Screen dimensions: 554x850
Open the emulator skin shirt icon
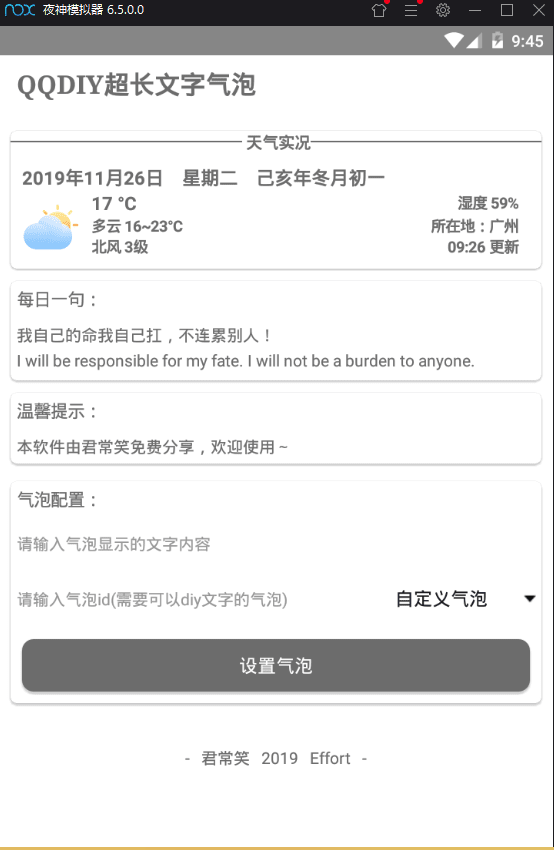click(x=379, y=10)
